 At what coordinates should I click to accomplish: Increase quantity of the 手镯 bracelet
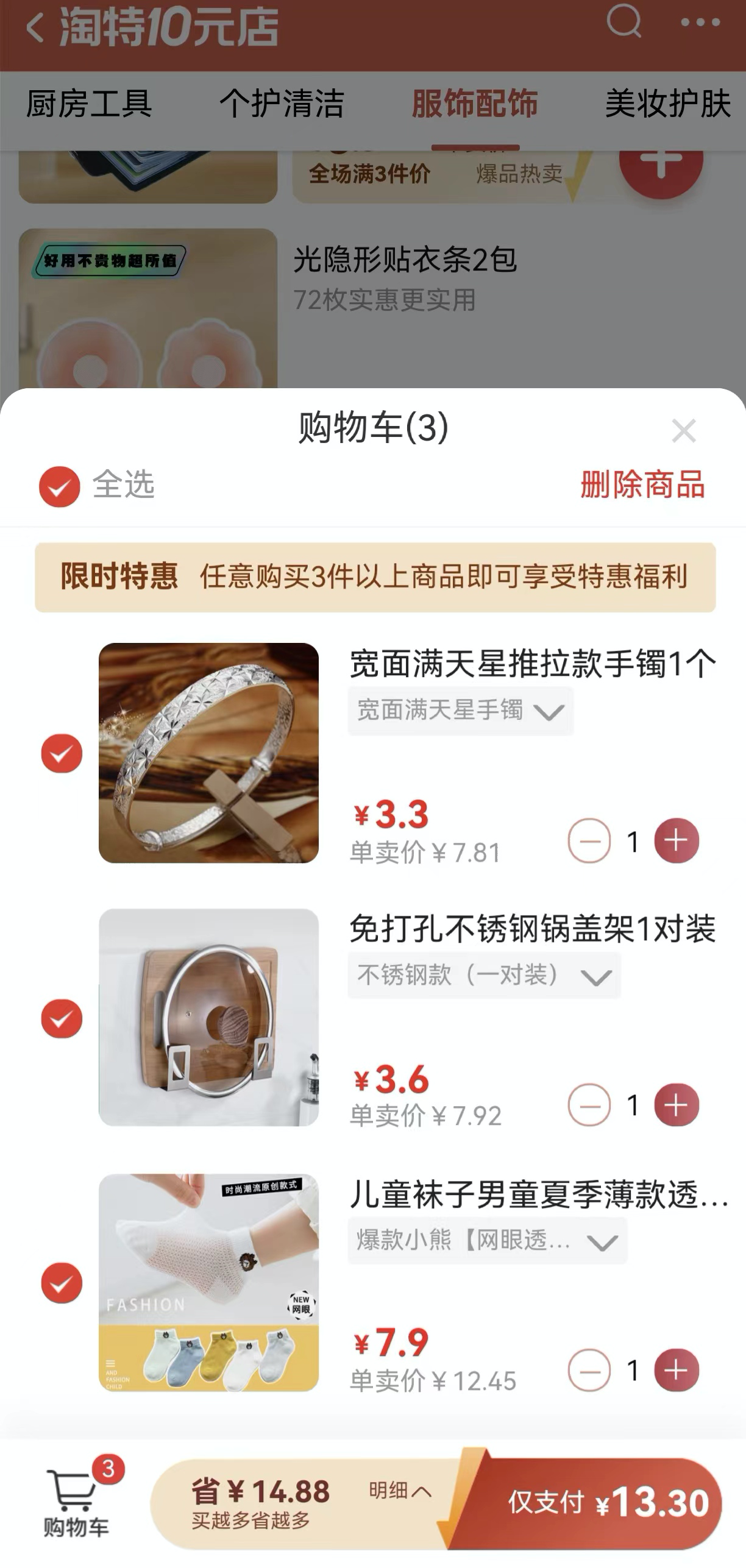676,841
